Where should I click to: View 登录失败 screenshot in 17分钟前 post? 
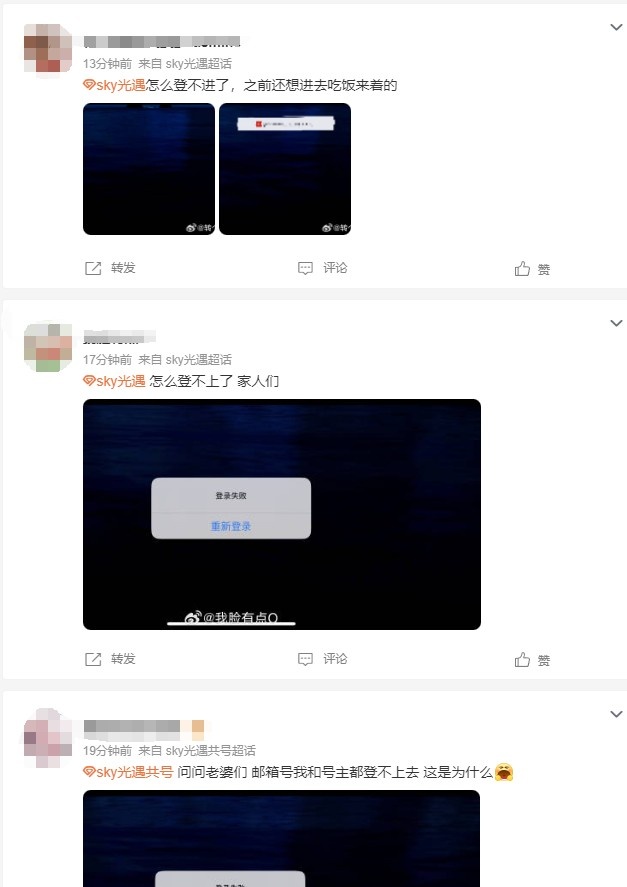point(281,514)
